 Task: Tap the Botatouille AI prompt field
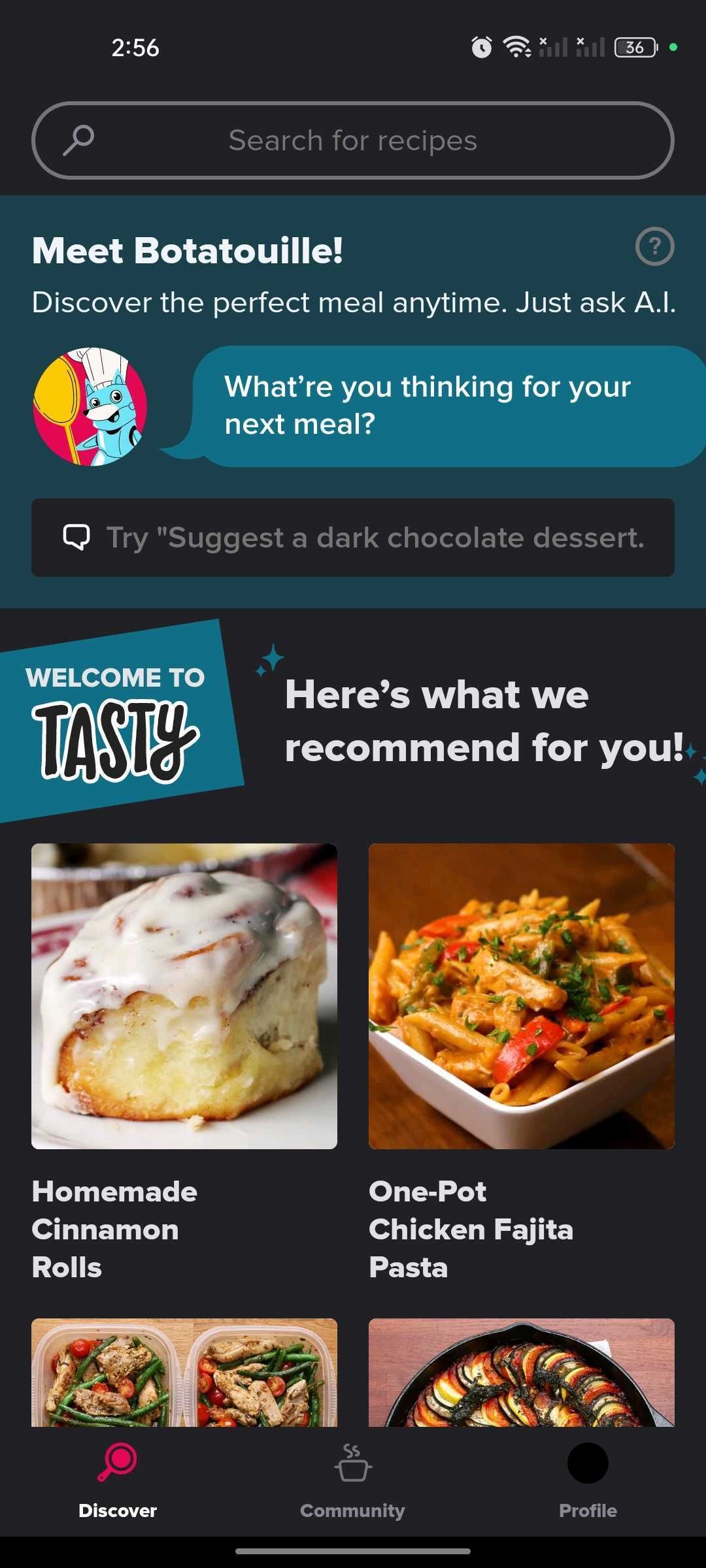(x=353, y=538)
